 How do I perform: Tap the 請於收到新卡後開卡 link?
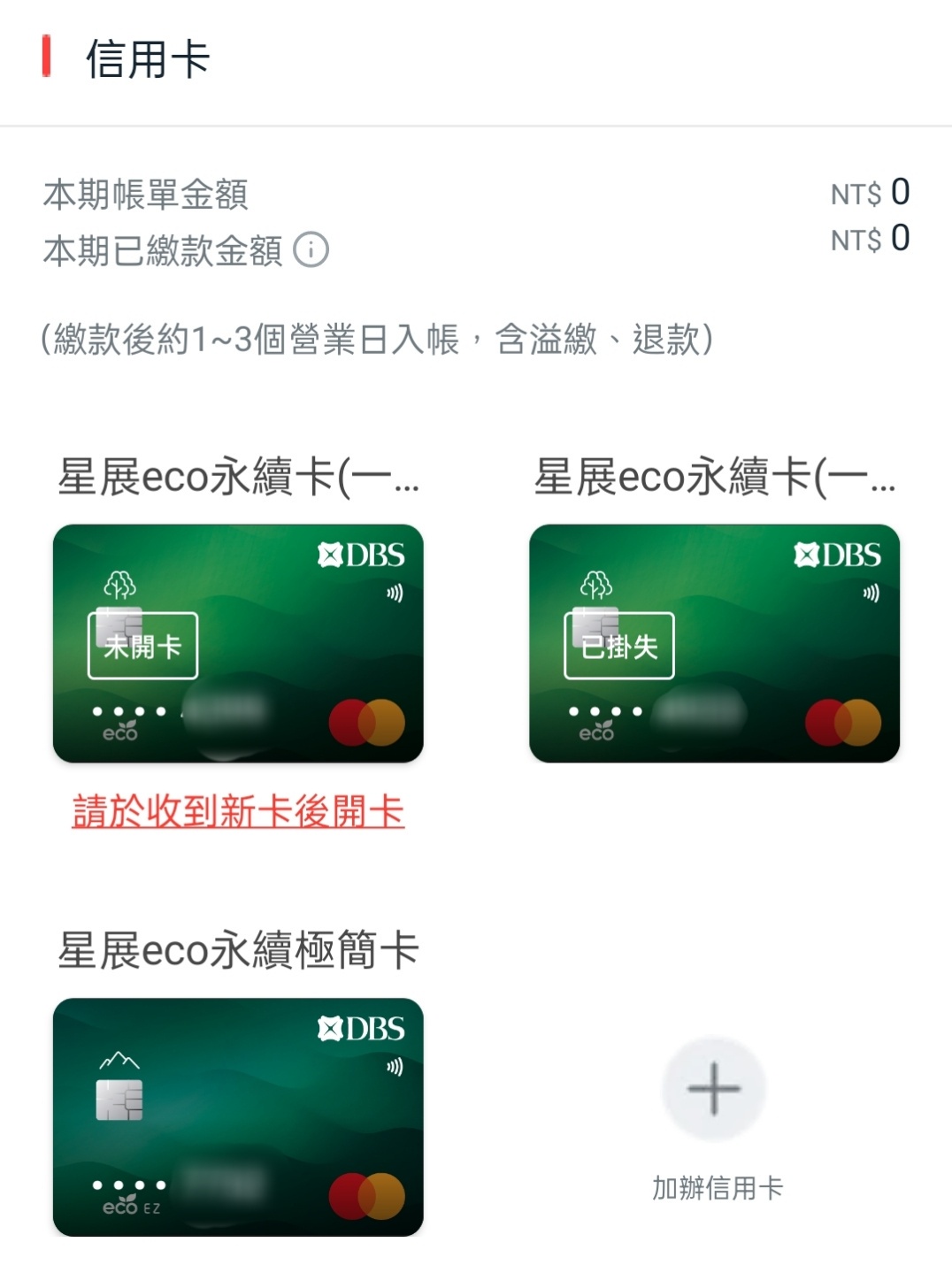pos(238,811)
